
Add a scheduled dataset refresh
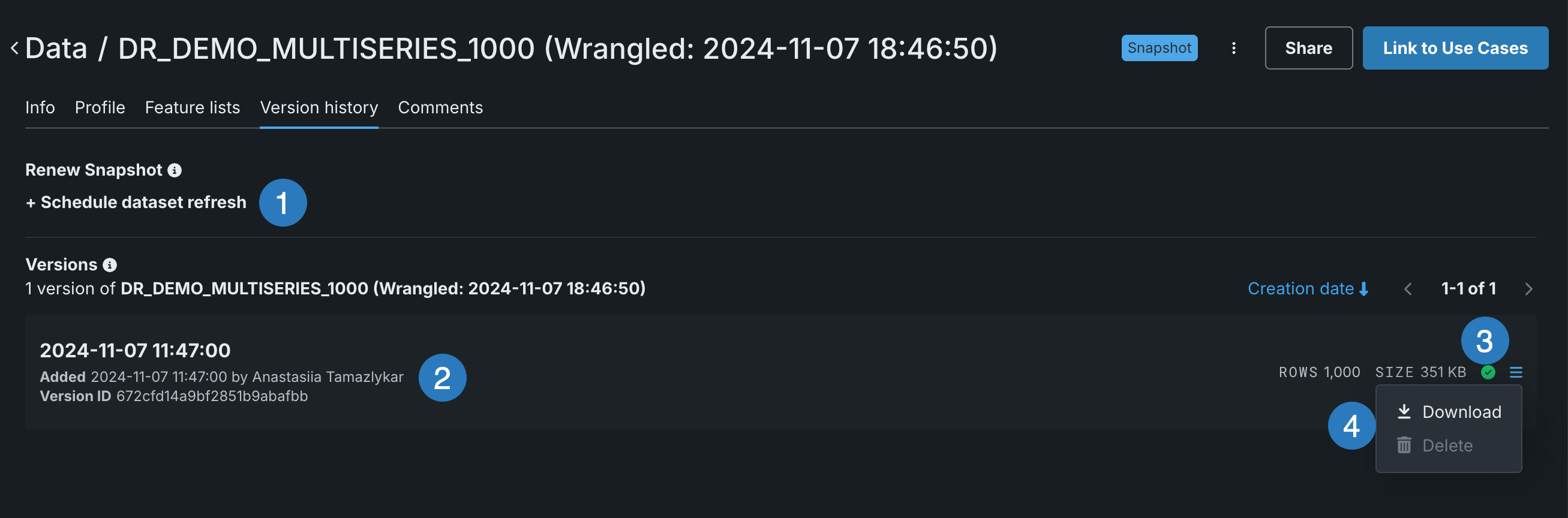click(136, 202)
